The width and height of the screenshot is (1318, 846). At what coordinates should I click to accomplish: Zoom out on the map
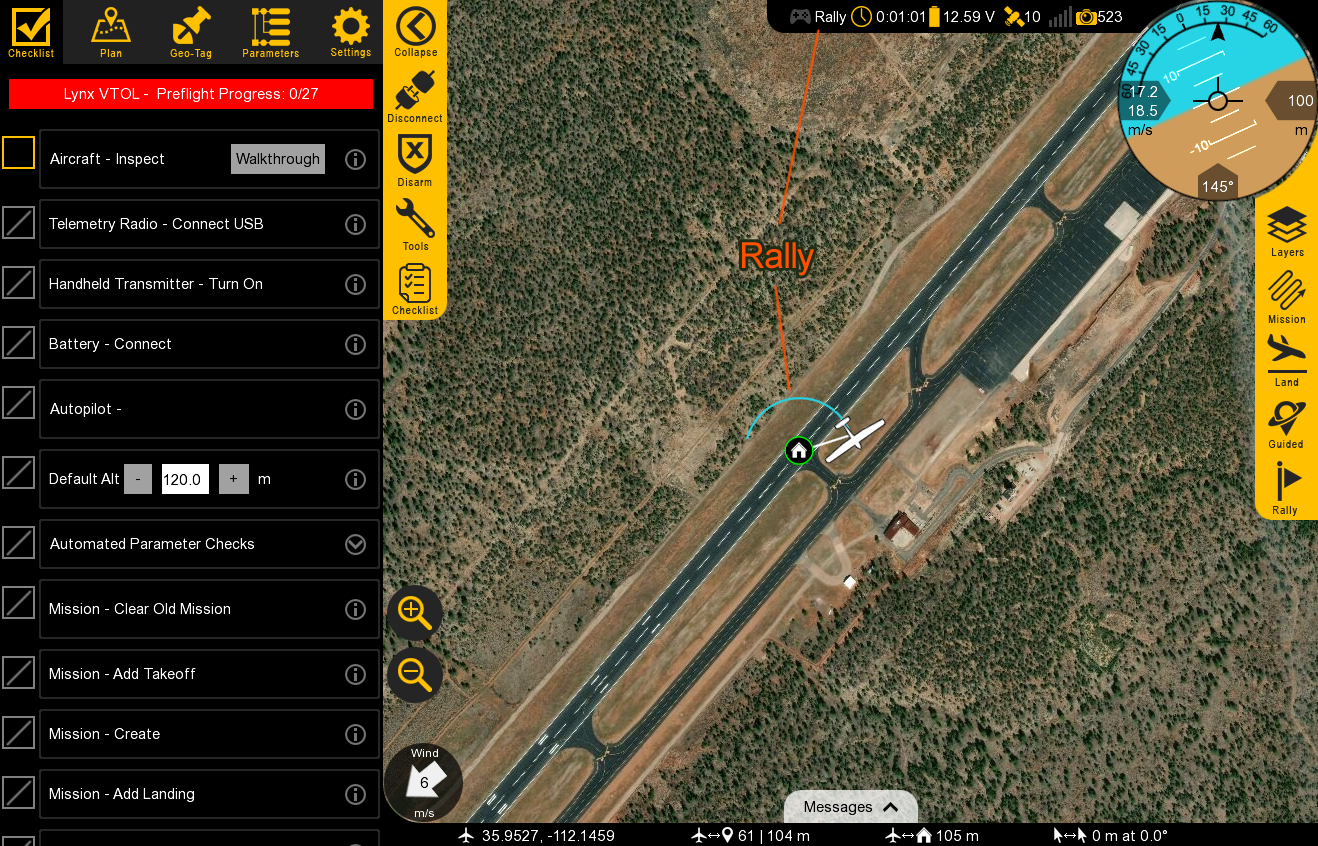pos(414,674)
